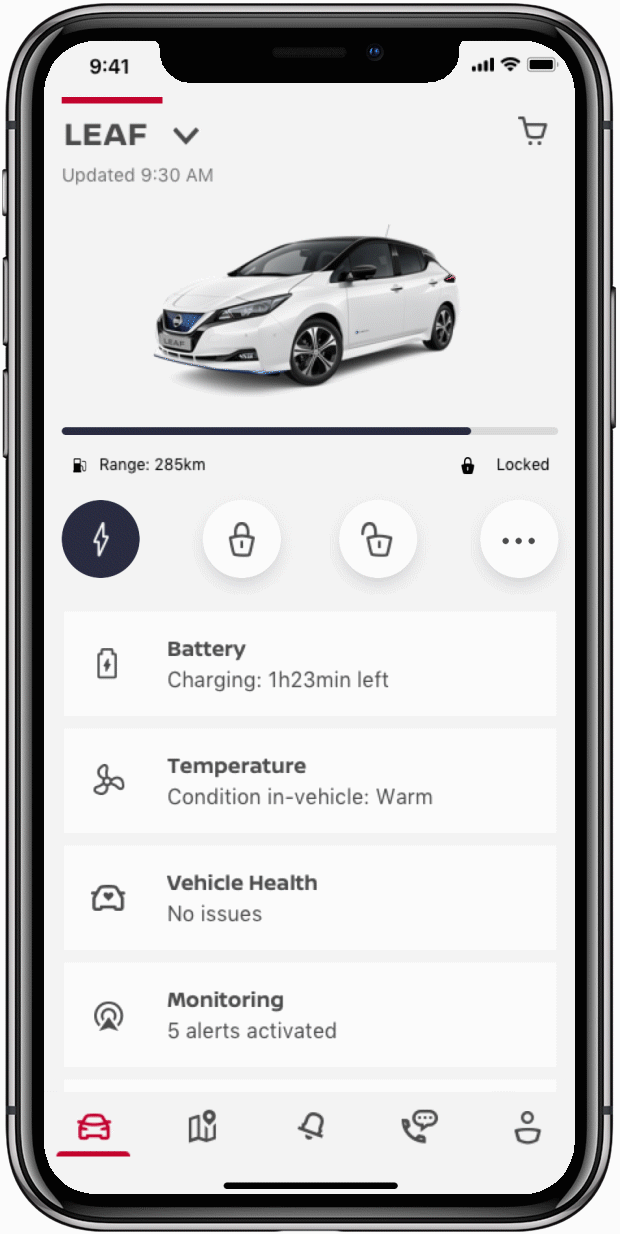Select the car home tab
Screen dimensions: 620x1234
(x=94, y=1129)
